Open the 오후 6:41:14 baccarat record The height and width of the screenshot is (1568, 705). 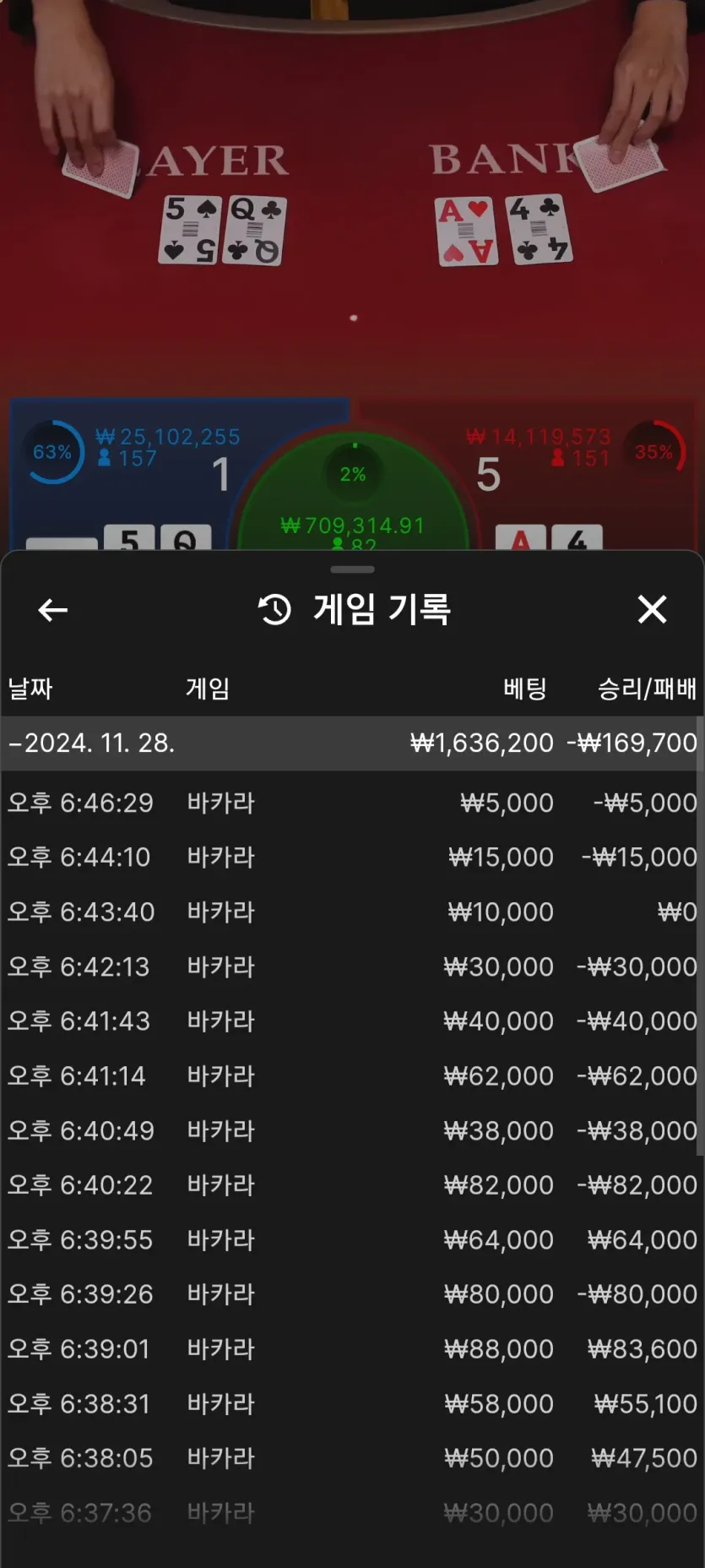tap(352, 1076)
